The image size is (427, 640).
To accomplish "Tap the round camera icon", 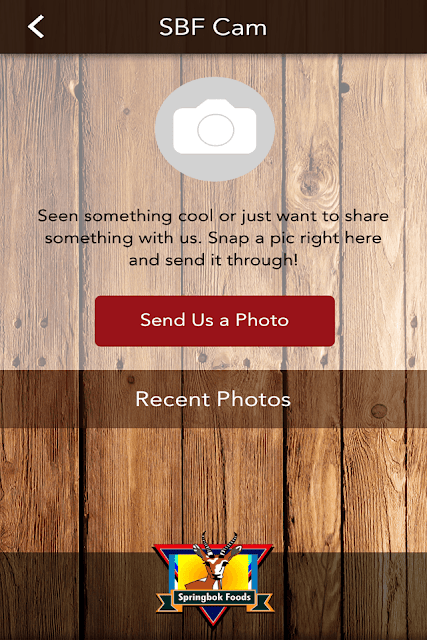I will pyautogui.click(x=215, y=129).
